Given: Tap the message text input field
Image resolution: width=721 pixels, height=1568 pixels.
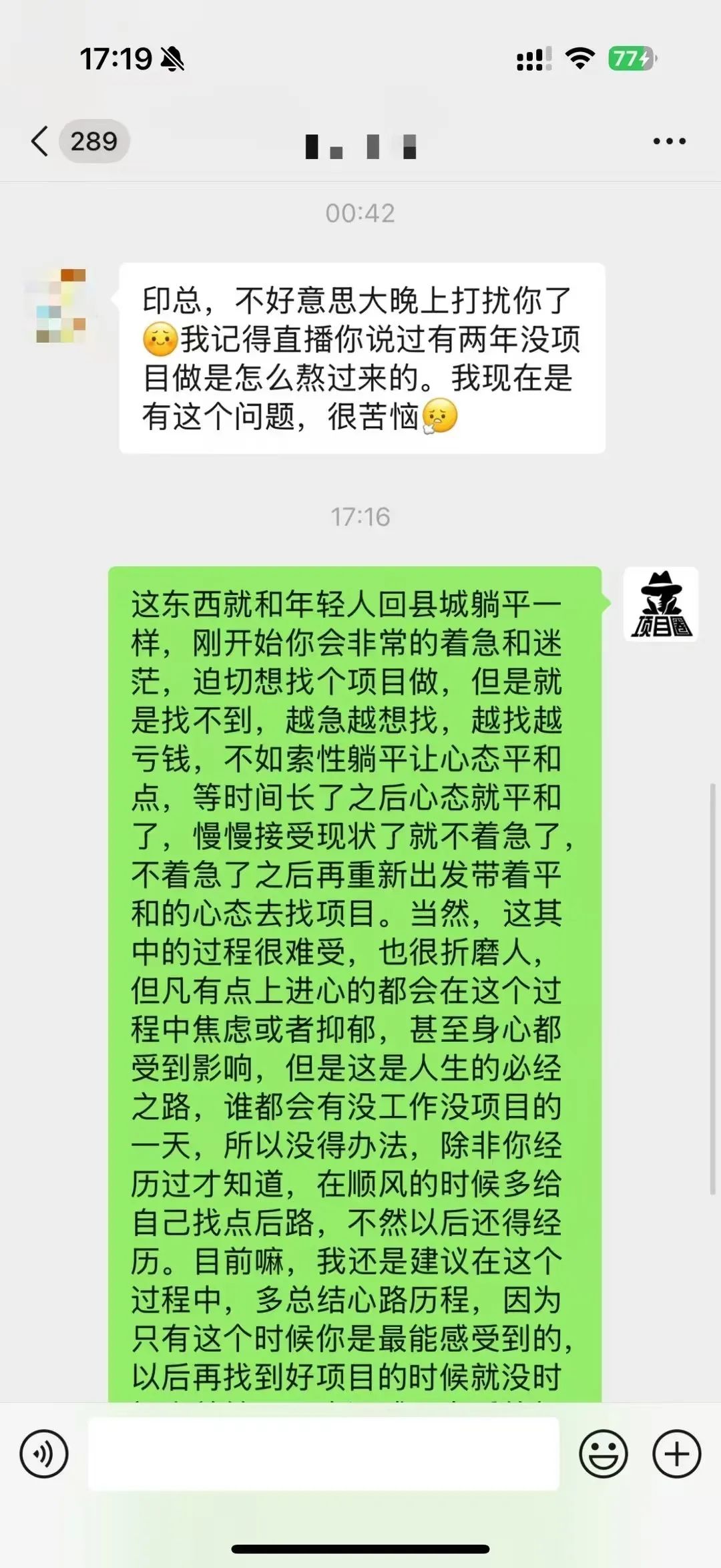Looking at the screenshot, I should [324, 1453].
